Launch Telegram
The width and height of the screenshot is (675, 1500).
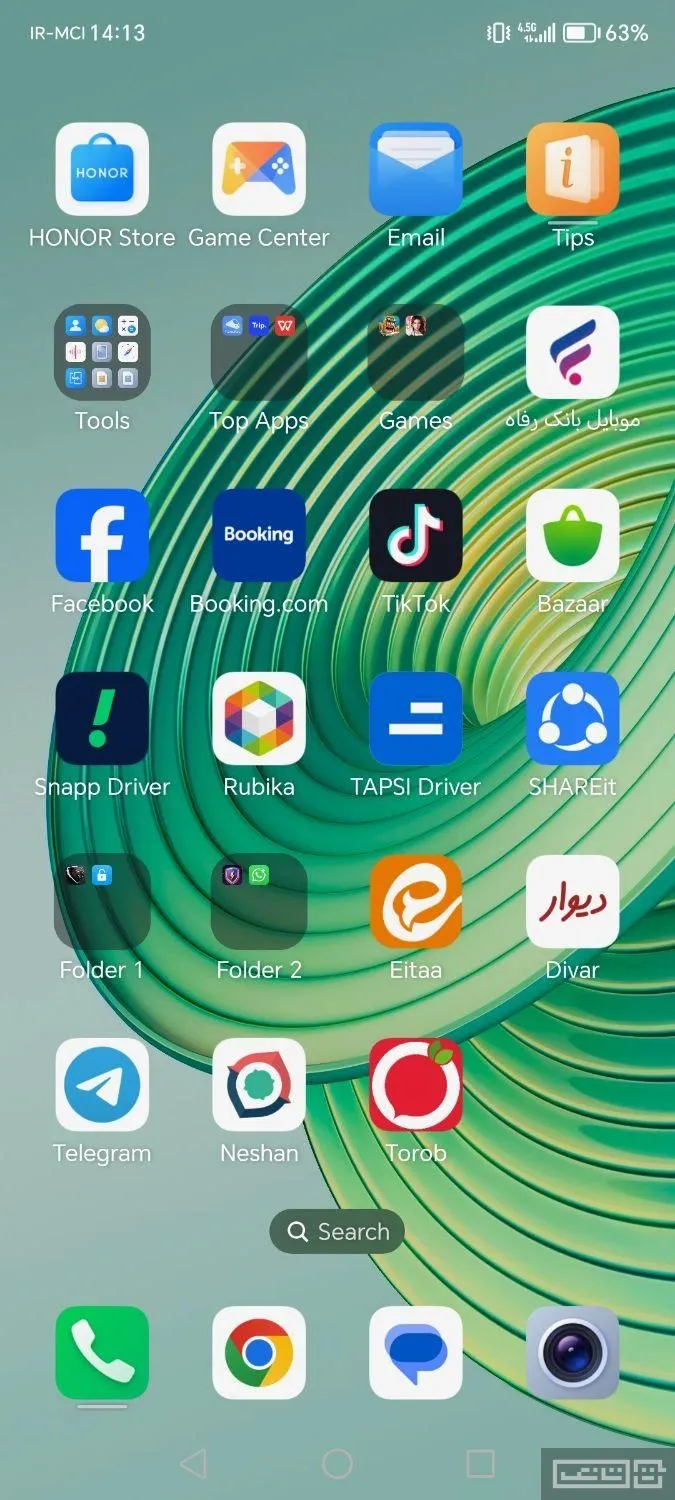click(x=102, y=1085)
